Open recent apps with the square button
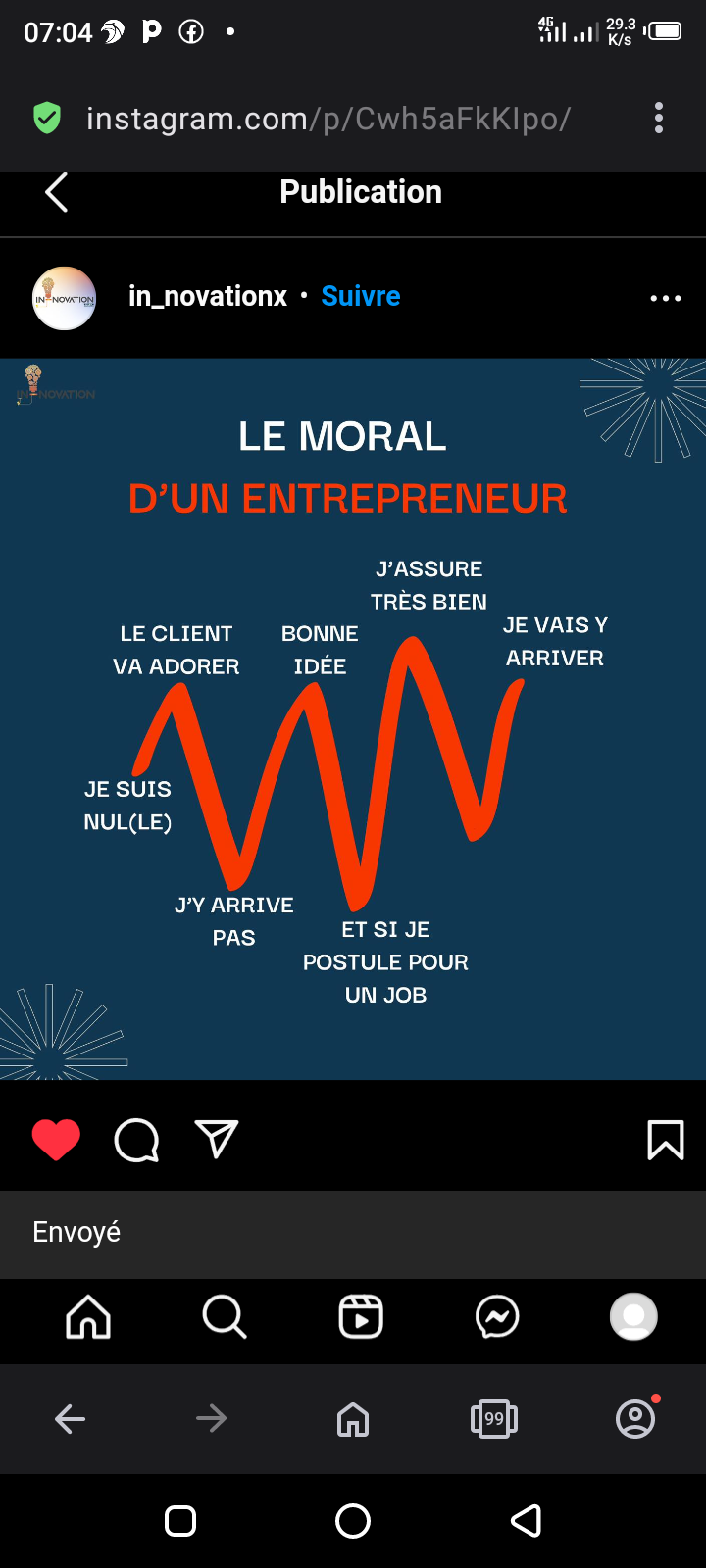The height and width of the screenshot is (1568, 706). click(180, 1521)
